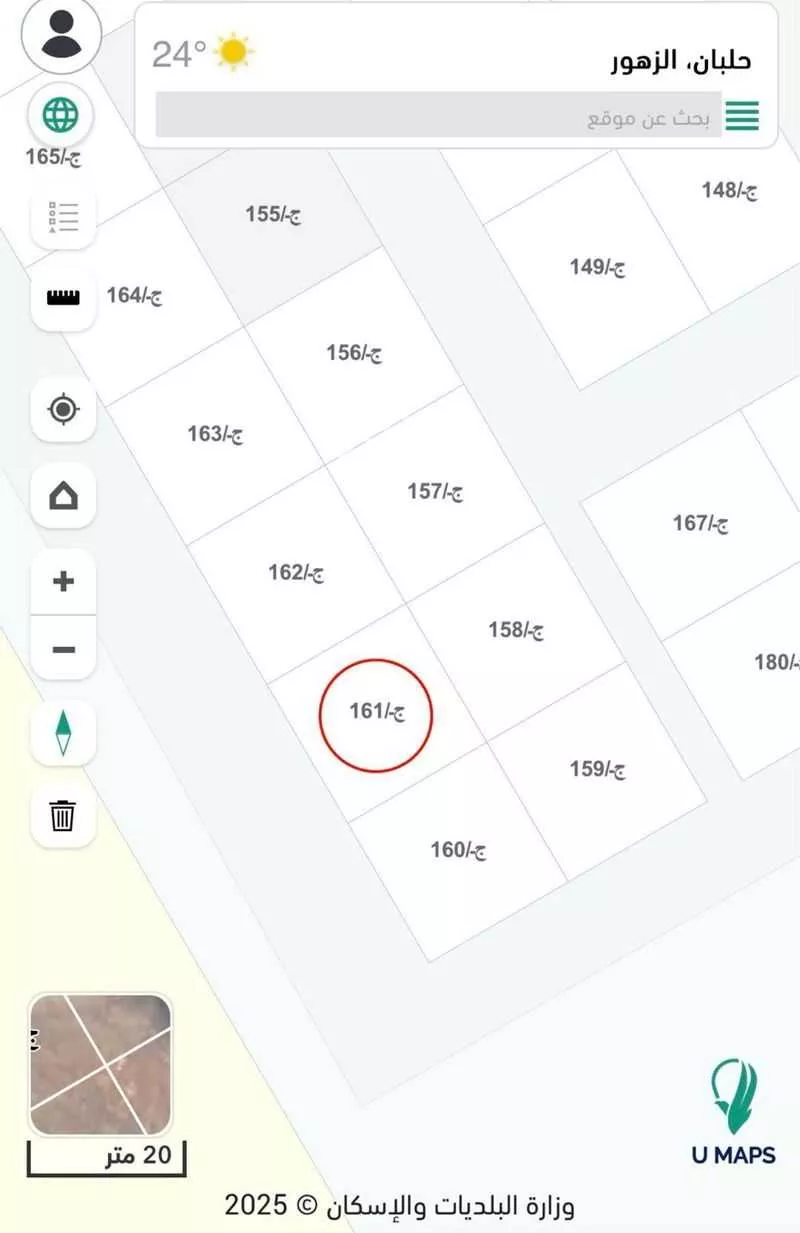Open the green hamburger menu
The height and width of the screenshot is (1233, 800).
(x=742, y=116)
